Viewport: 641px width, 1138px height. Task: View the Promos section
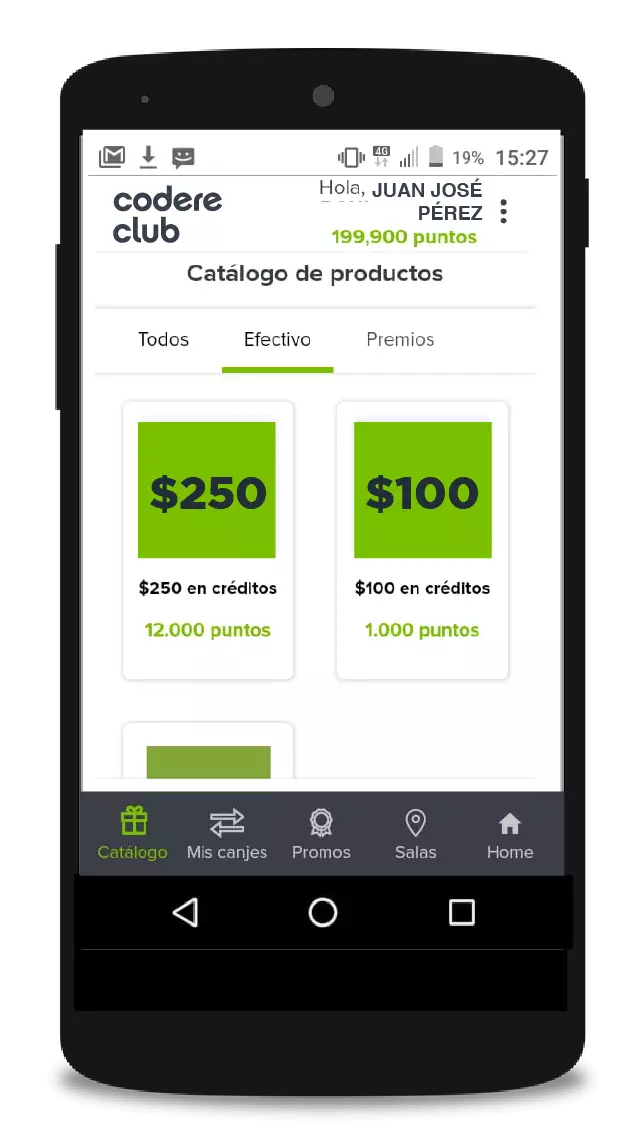pyautogui.click(x=321, y=834)
